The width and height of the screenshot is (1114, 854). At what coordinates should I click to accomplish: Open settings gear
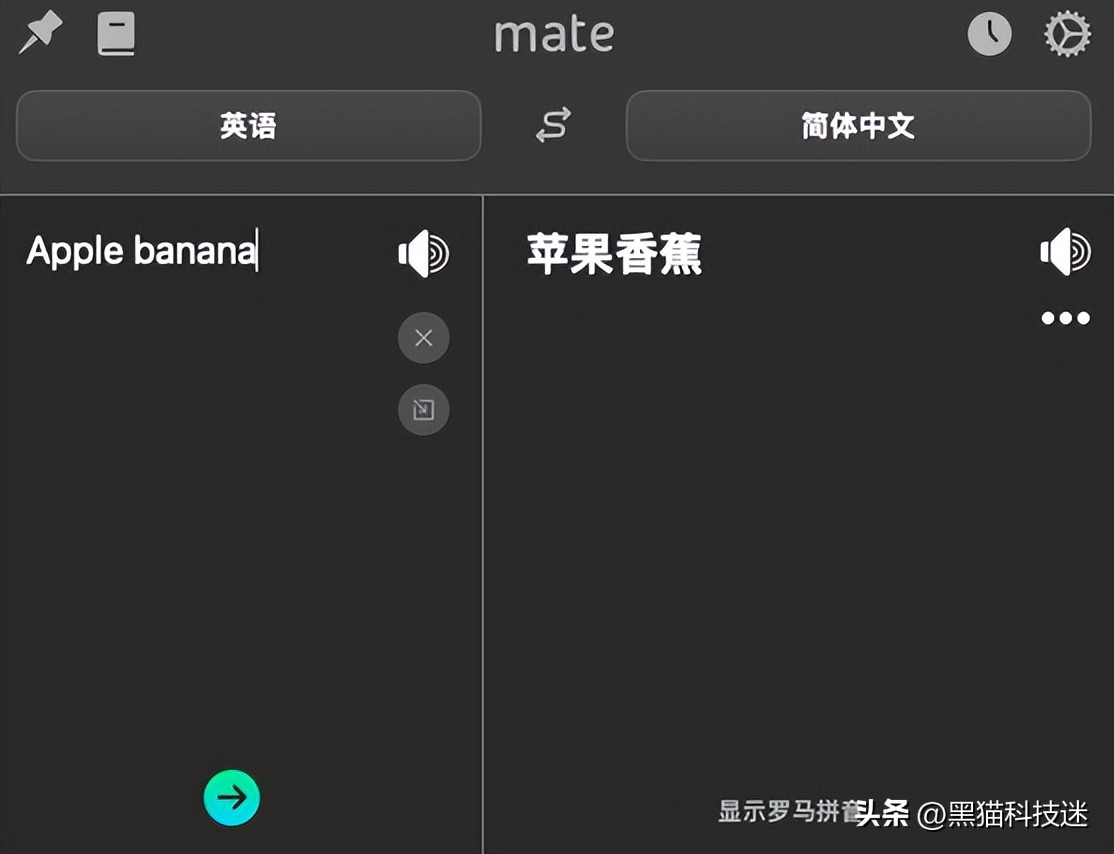point(1067,35)
